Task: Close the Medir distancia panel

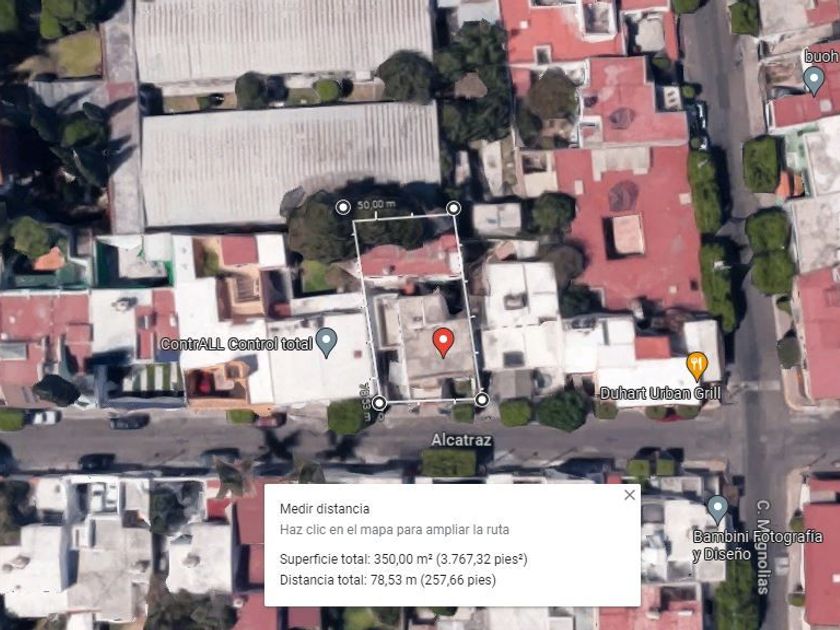Action: 629,494
